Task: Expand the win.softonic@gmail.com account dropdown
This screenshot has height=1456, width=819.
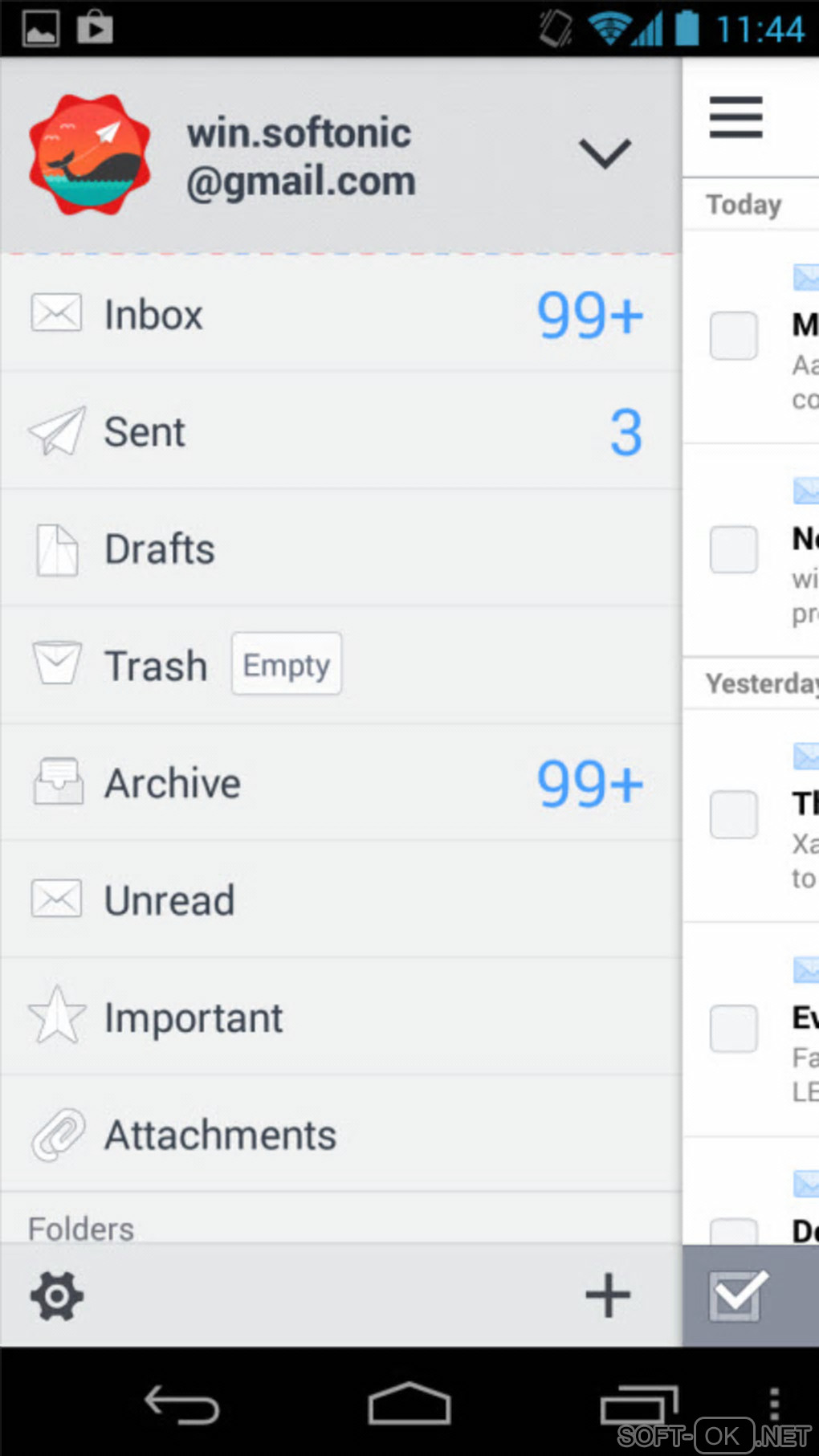Action: pyautogui.click(x=605, y=153)
